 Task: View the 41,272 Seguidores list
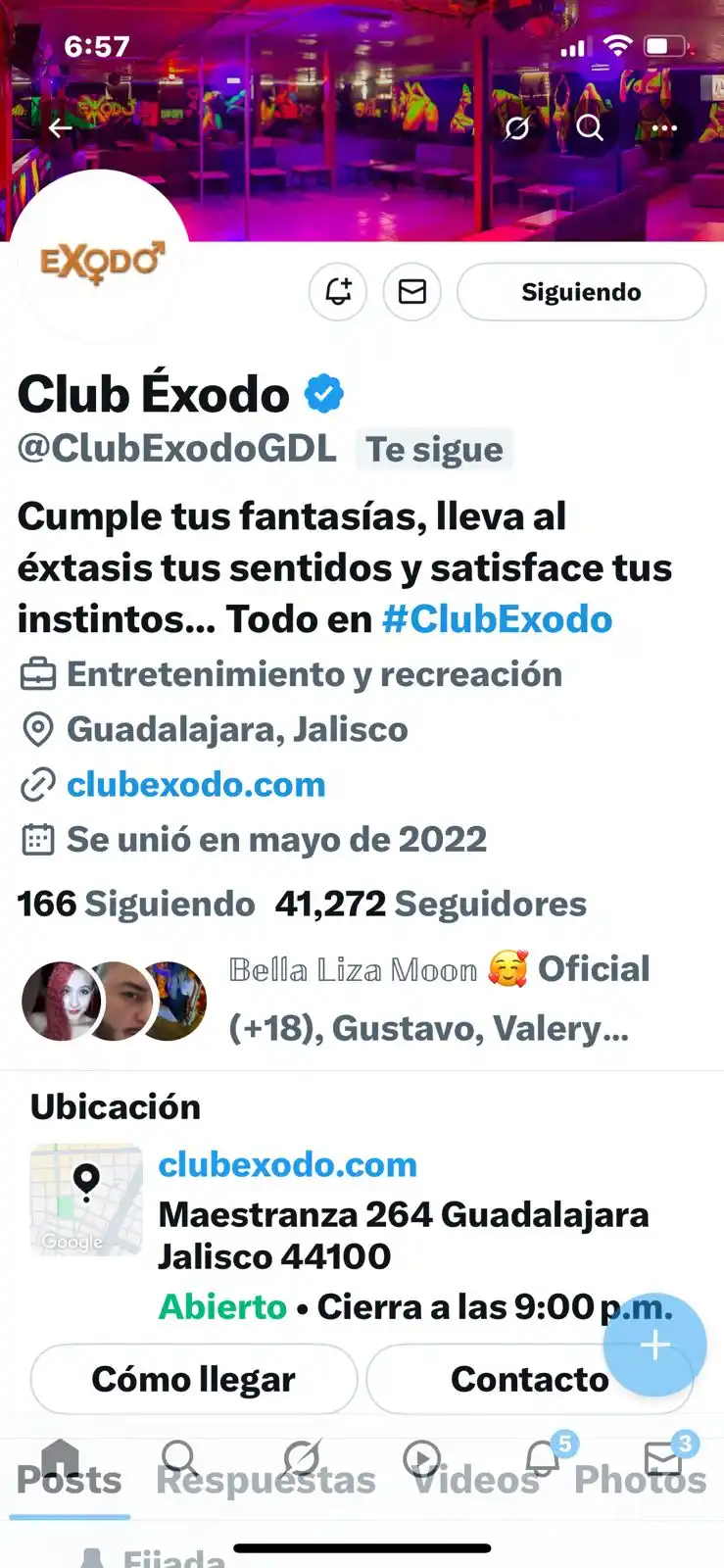[431, 904]
